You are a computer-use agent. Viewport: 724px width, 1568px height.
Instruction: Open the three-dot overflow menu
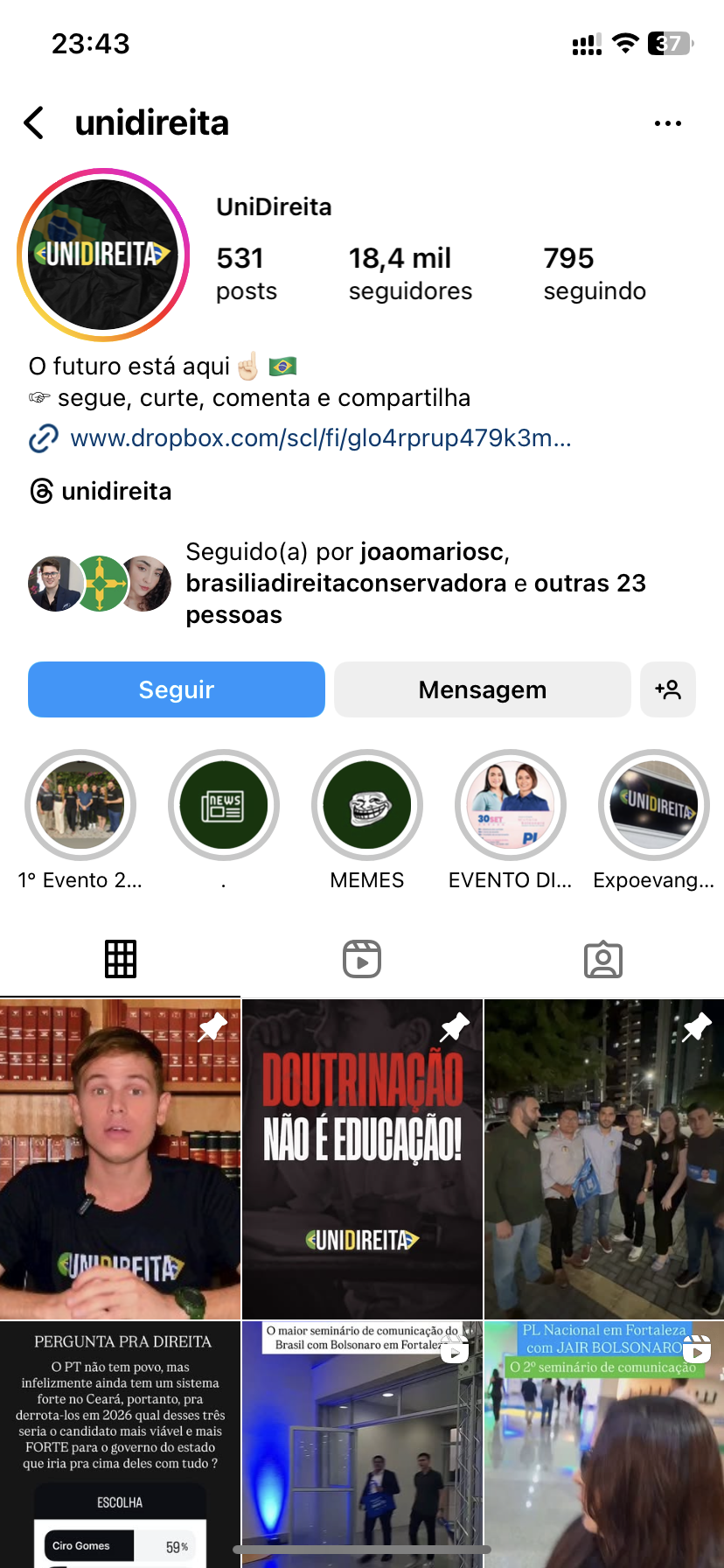[667, 123]
